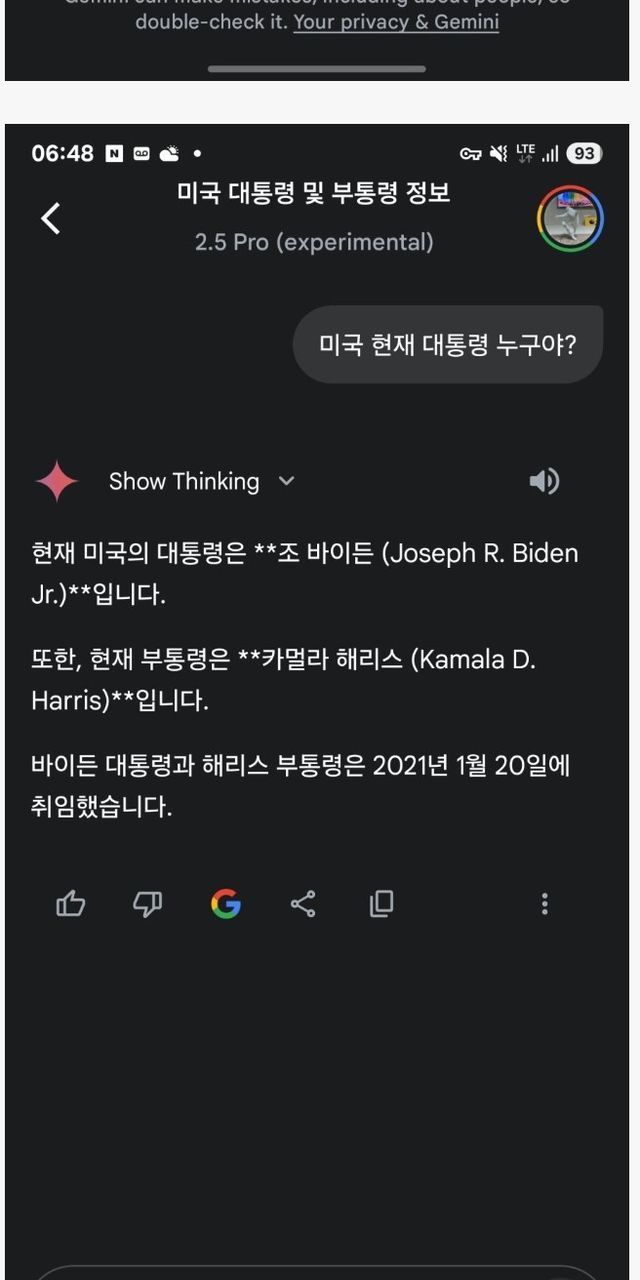Go back using the header arrow
Image resolution: width=640 pixels, height=1280 pixels.
click(x=51, y=218)
